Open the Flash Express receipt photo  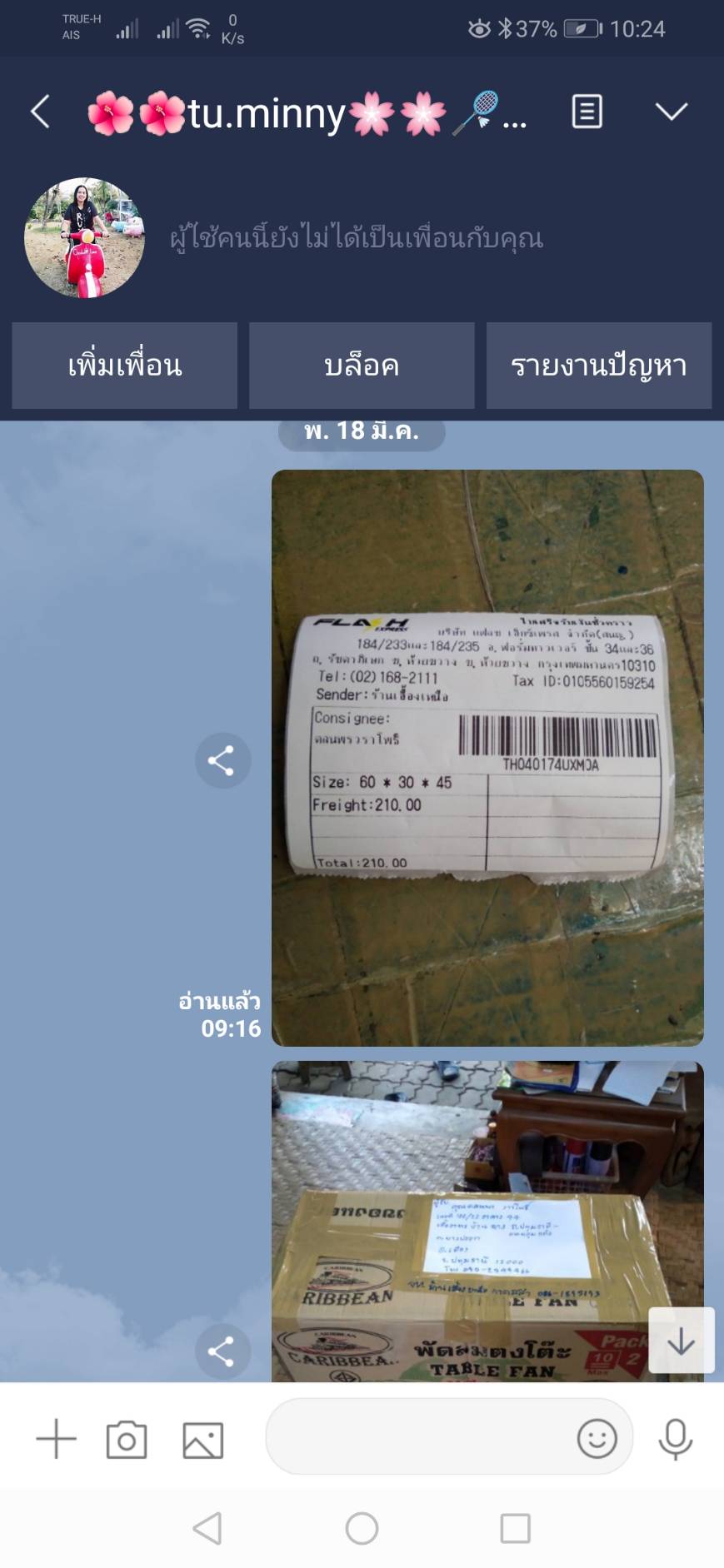487,758
